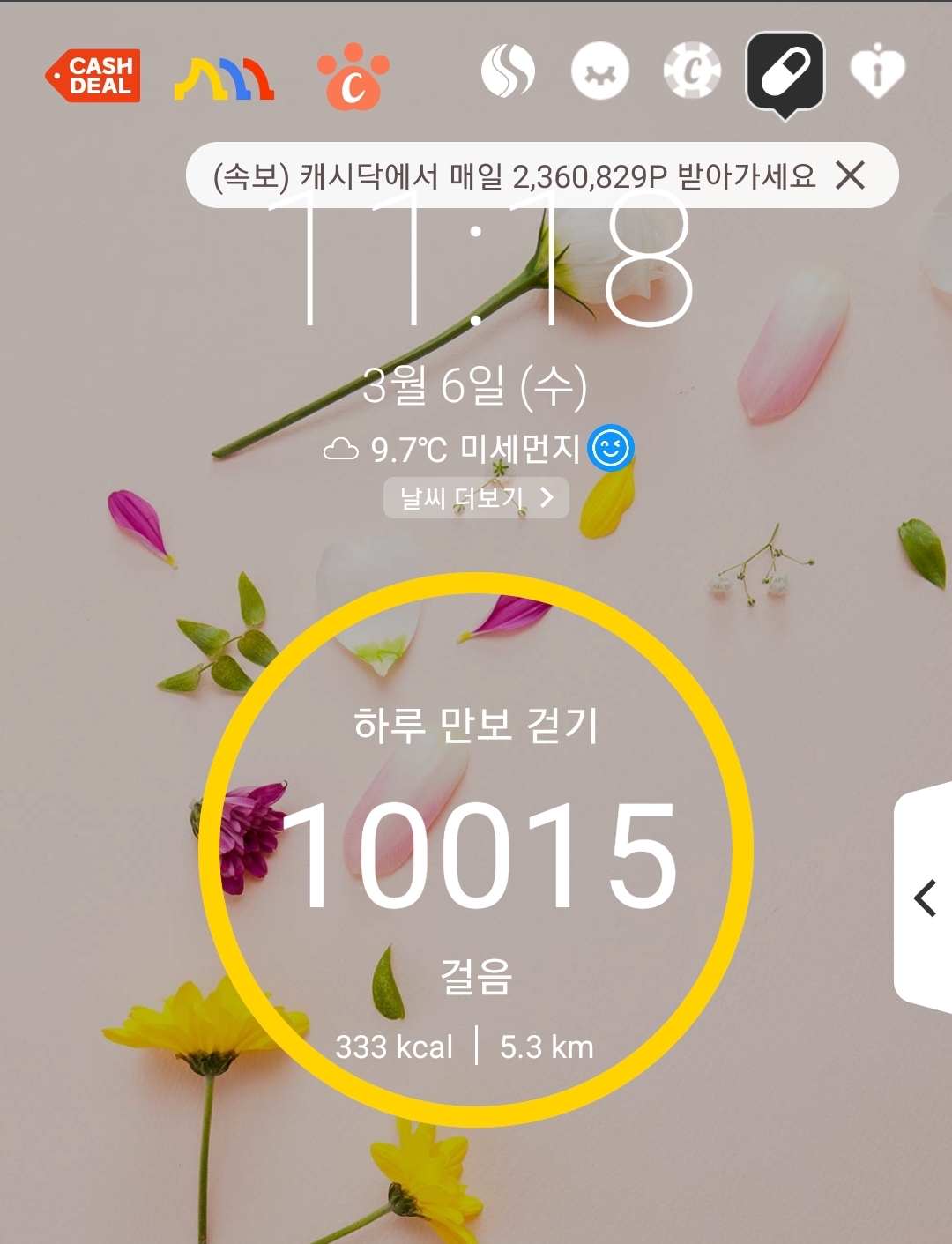Open the white winking face icon
The height and width of the screenshot is (1244, 952).
pos(600,71)
